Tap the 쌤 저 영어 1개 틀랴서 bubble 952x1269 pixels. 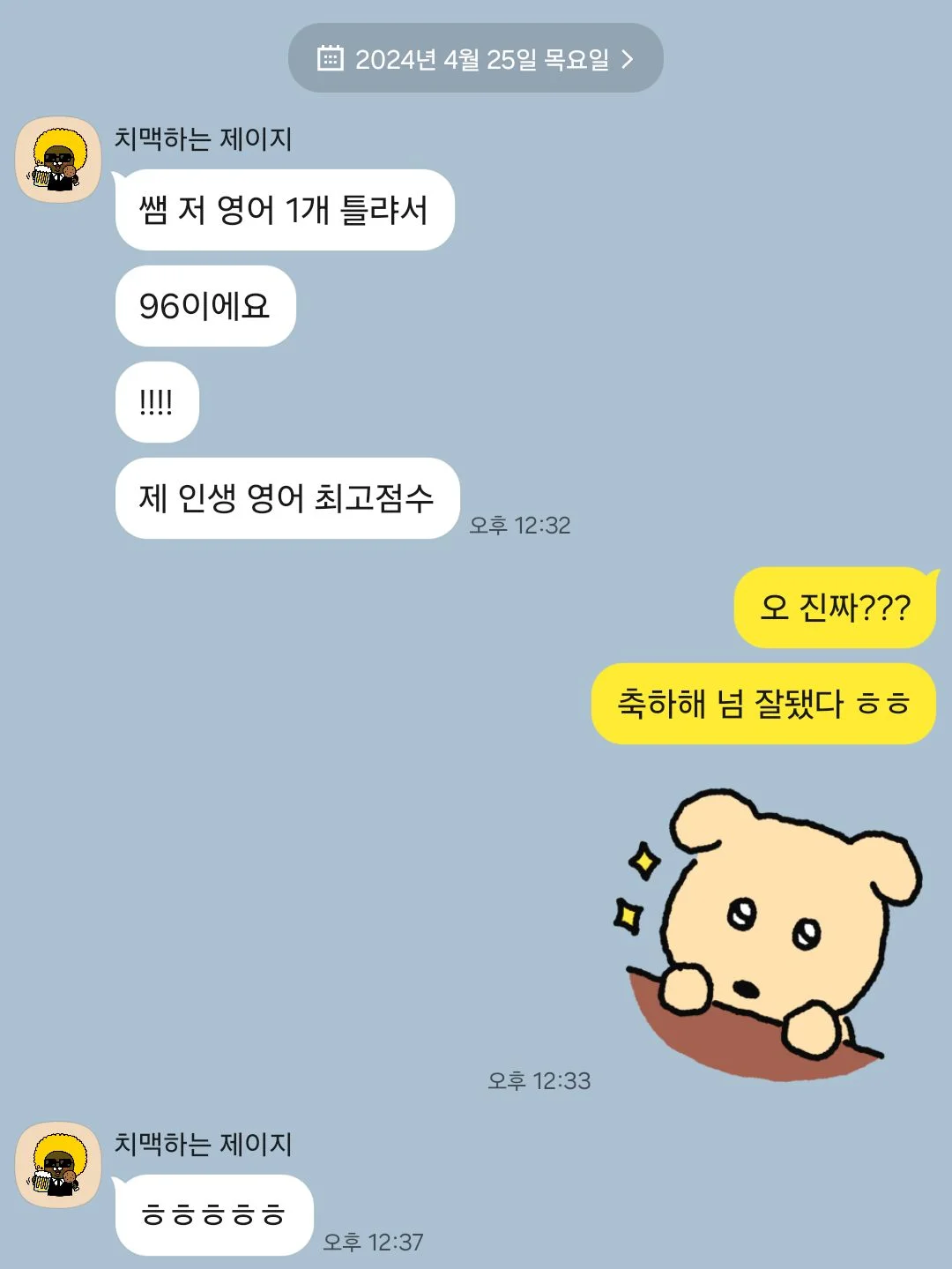pos(284,209)
